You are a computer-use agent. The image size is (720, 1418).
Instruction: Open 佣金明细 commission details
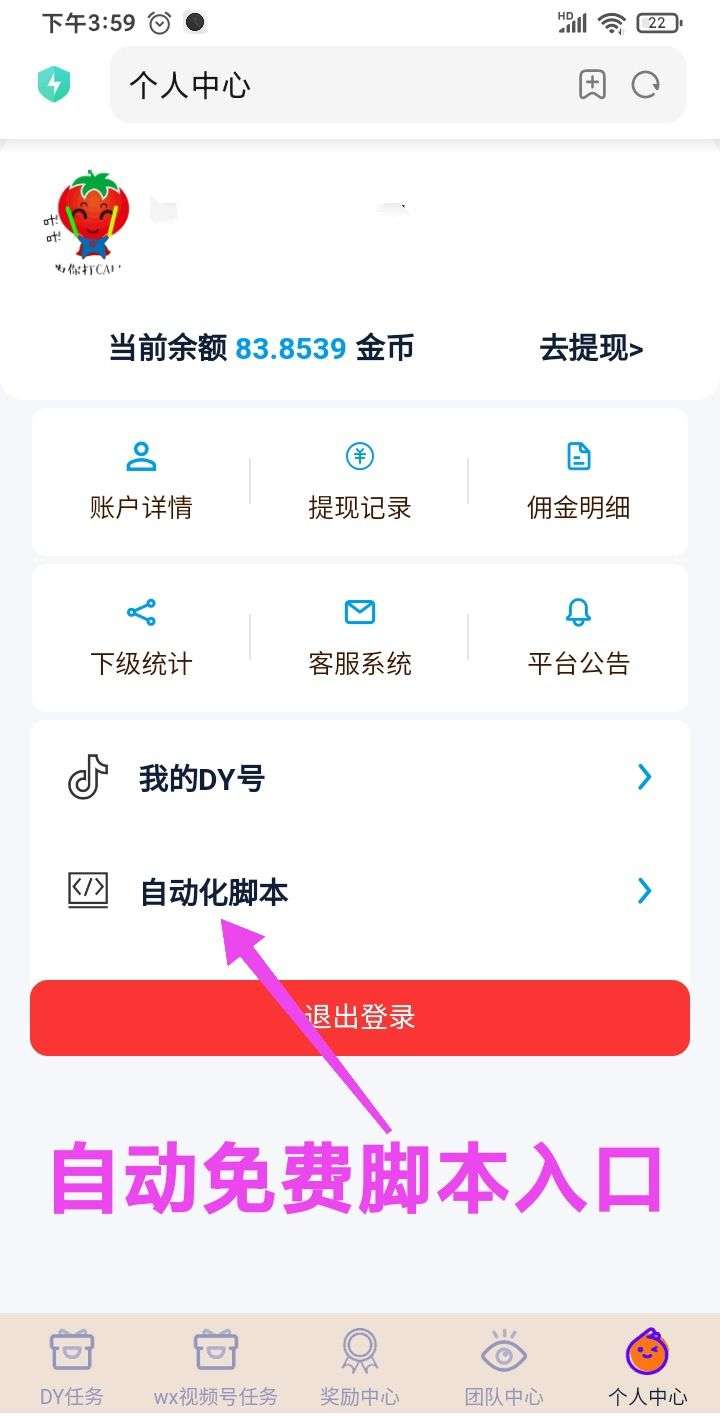[578, 482]
